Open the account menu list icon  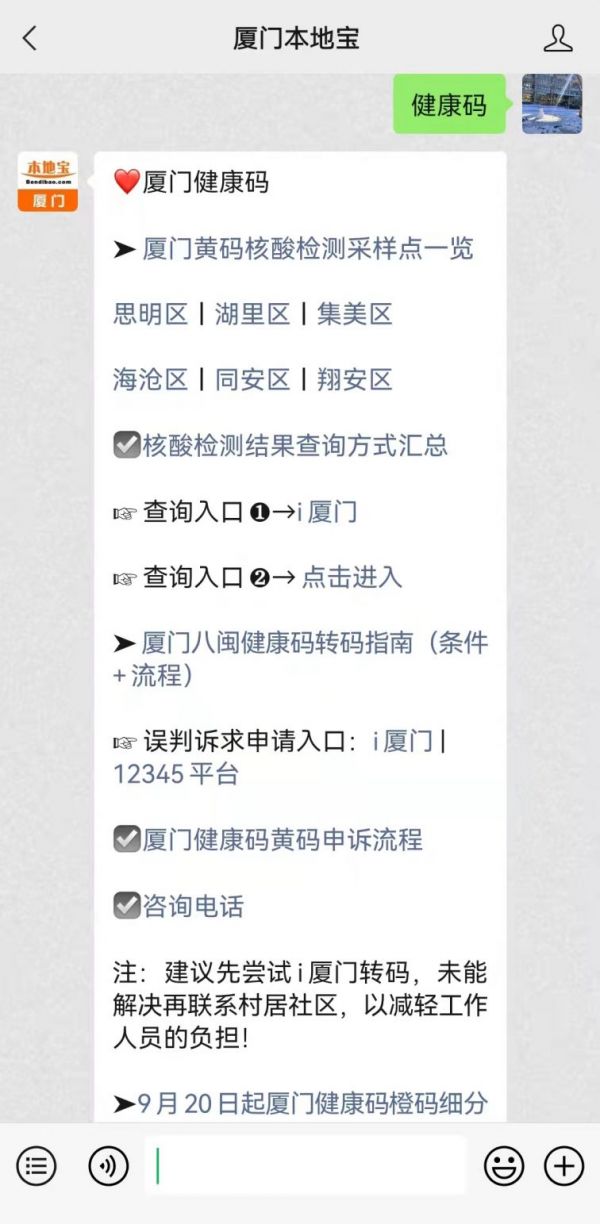click(36, 1166)
